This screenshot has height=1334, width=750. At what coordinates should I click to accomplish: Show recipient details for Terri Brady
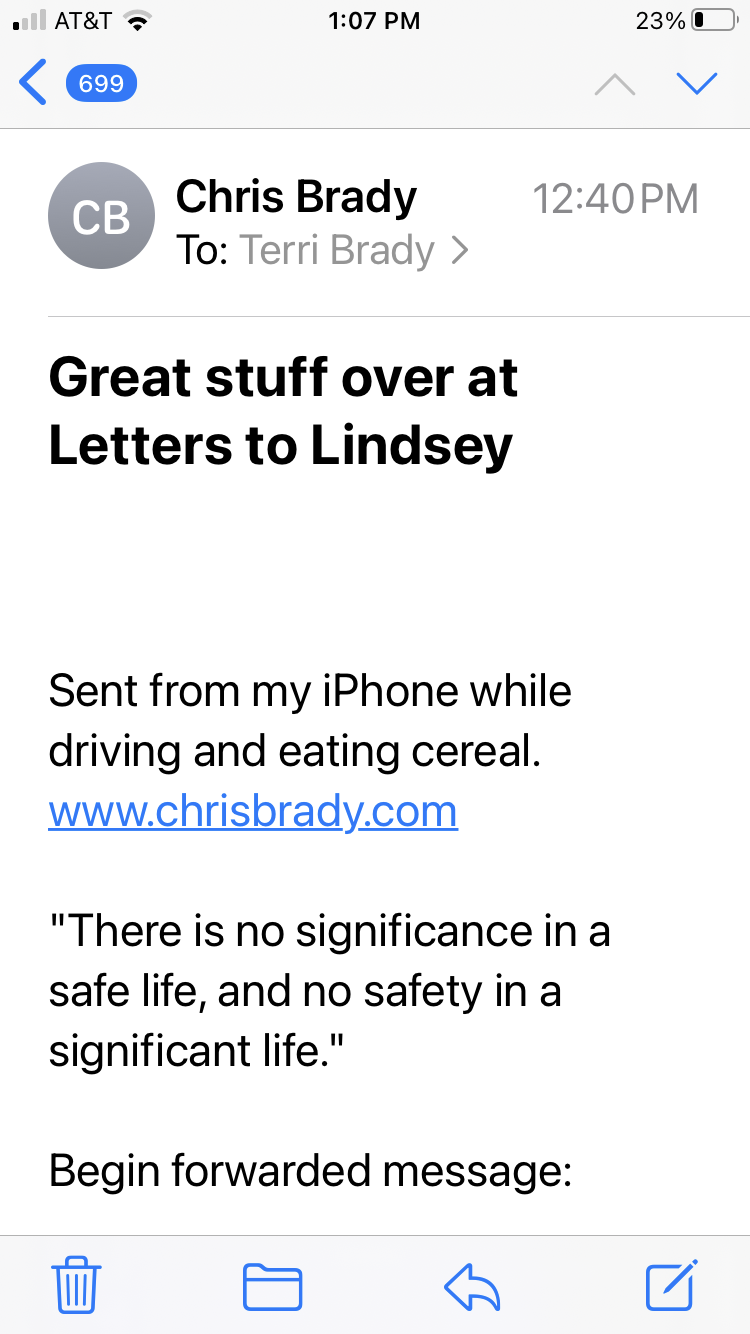[x=340, y=250]
